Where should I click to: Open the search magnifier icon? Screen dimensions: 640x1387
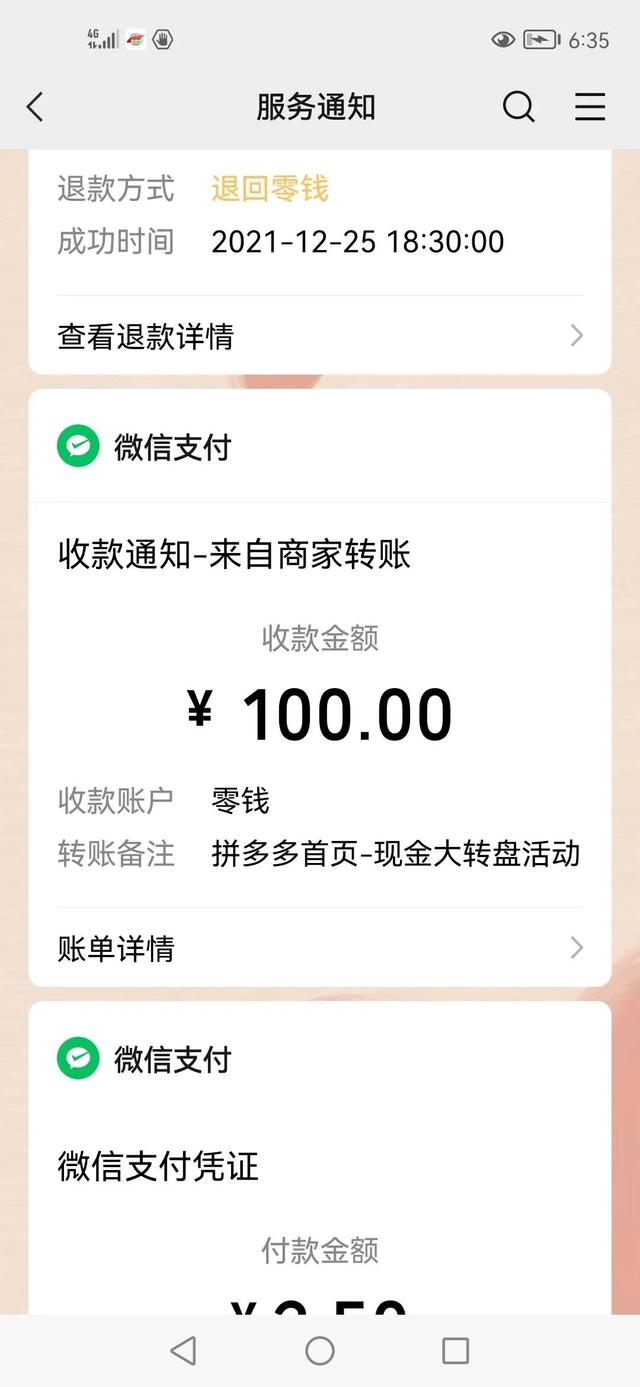coord(518,107)
